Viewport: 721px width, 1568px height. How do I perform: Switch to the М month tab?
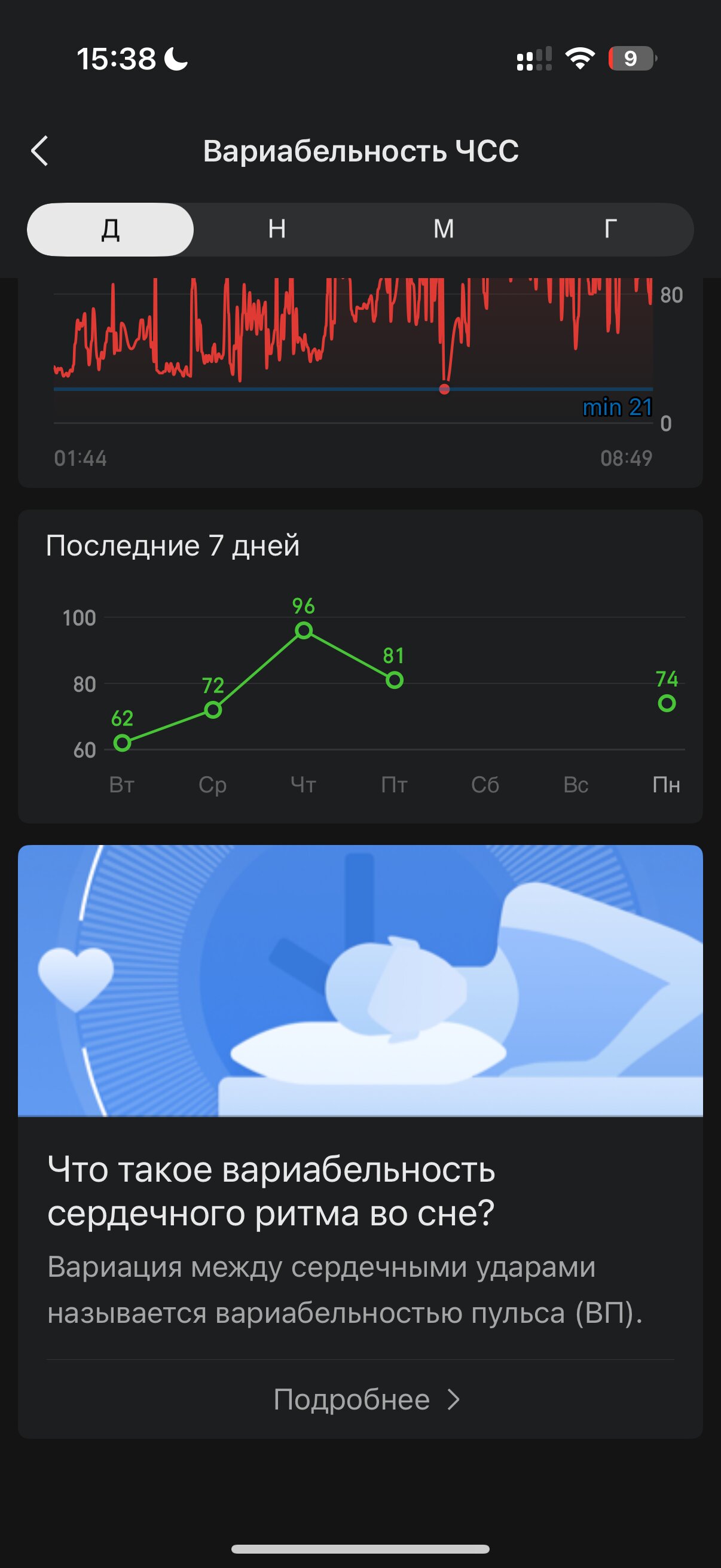click(444, 230)
